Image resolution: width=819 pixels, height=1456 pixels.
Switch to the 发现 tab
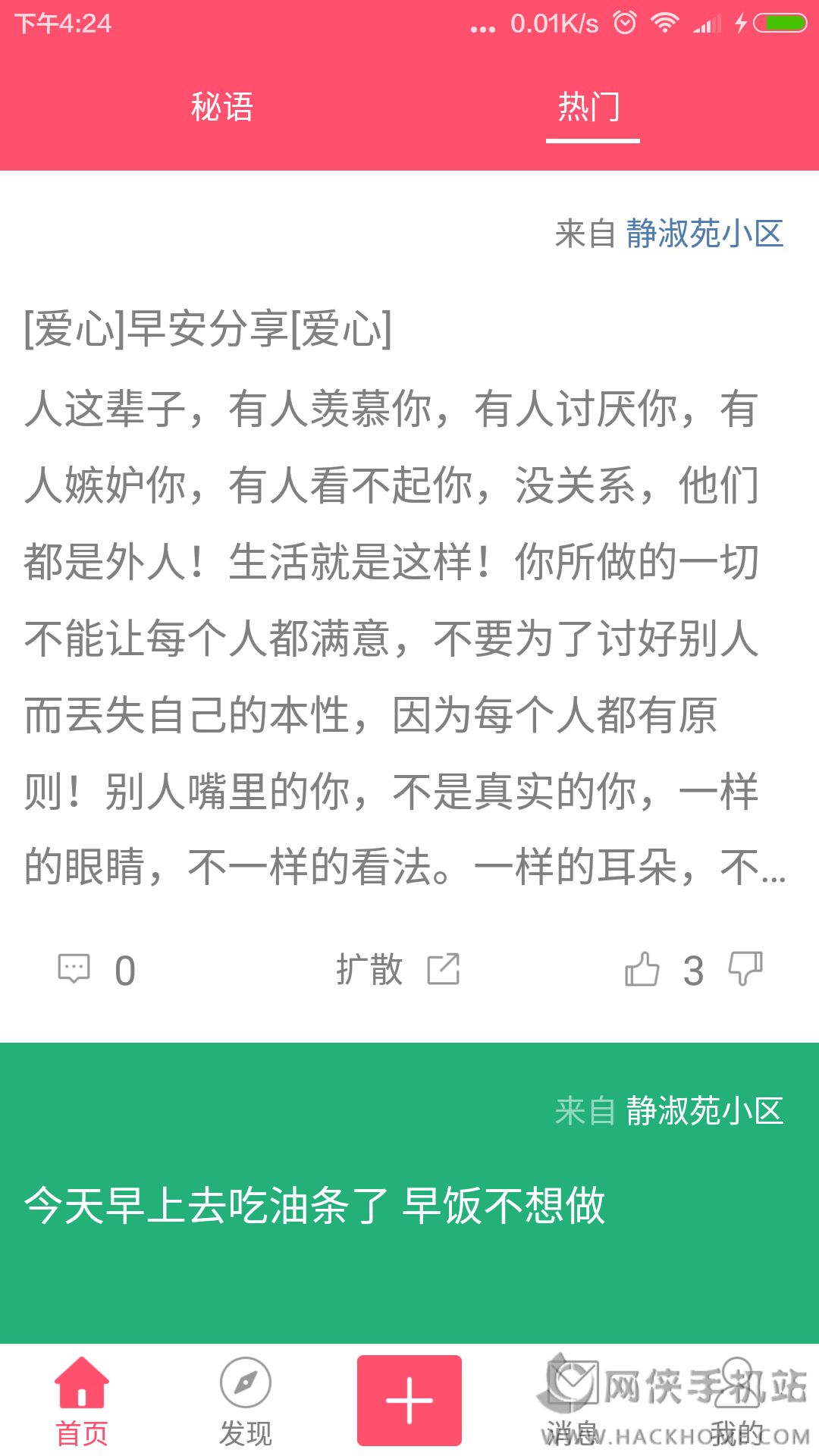[246, 1402]
